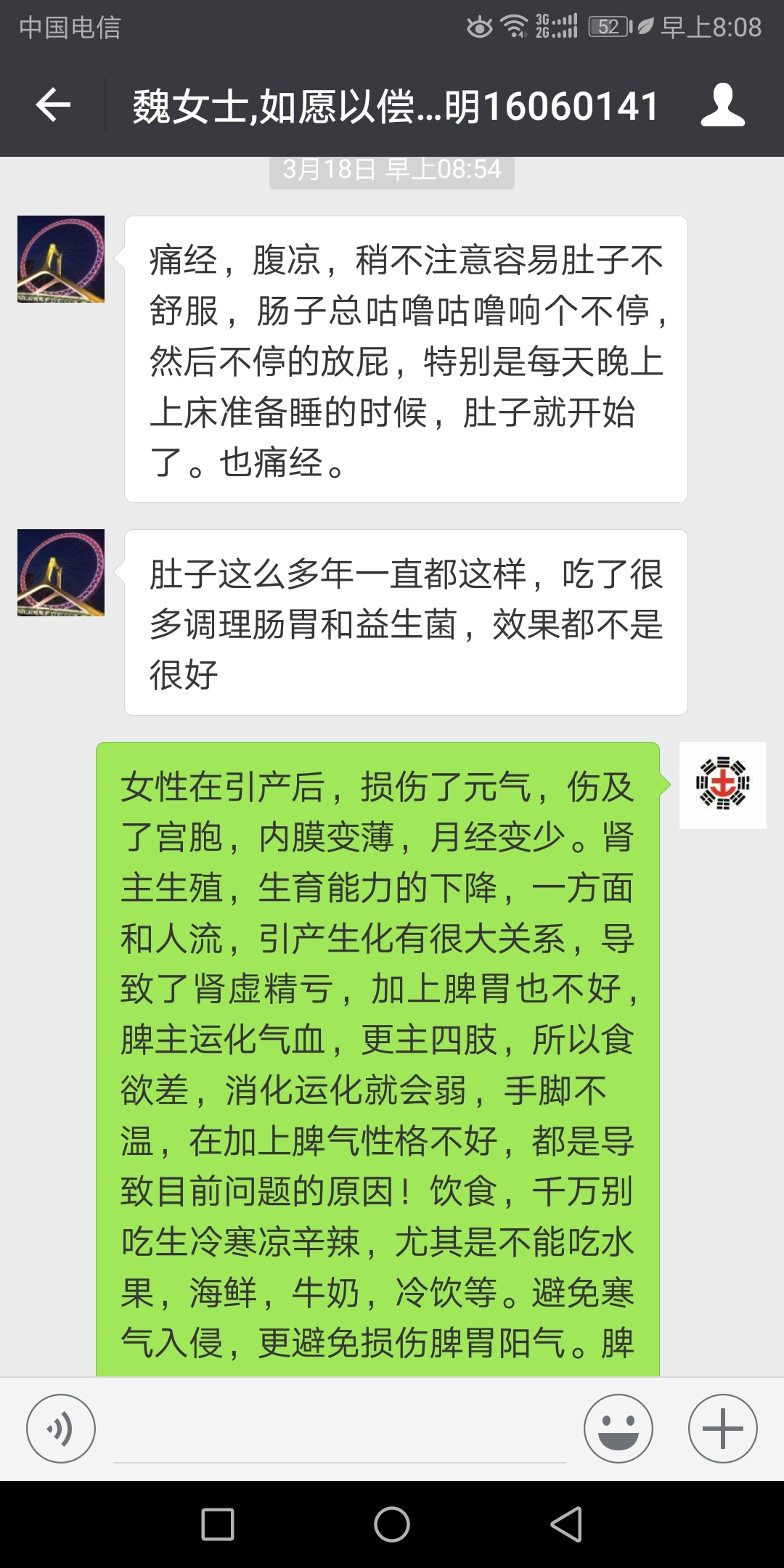784x1568 pixels.
Task: Open the emoji picker
Action: 618,1428
